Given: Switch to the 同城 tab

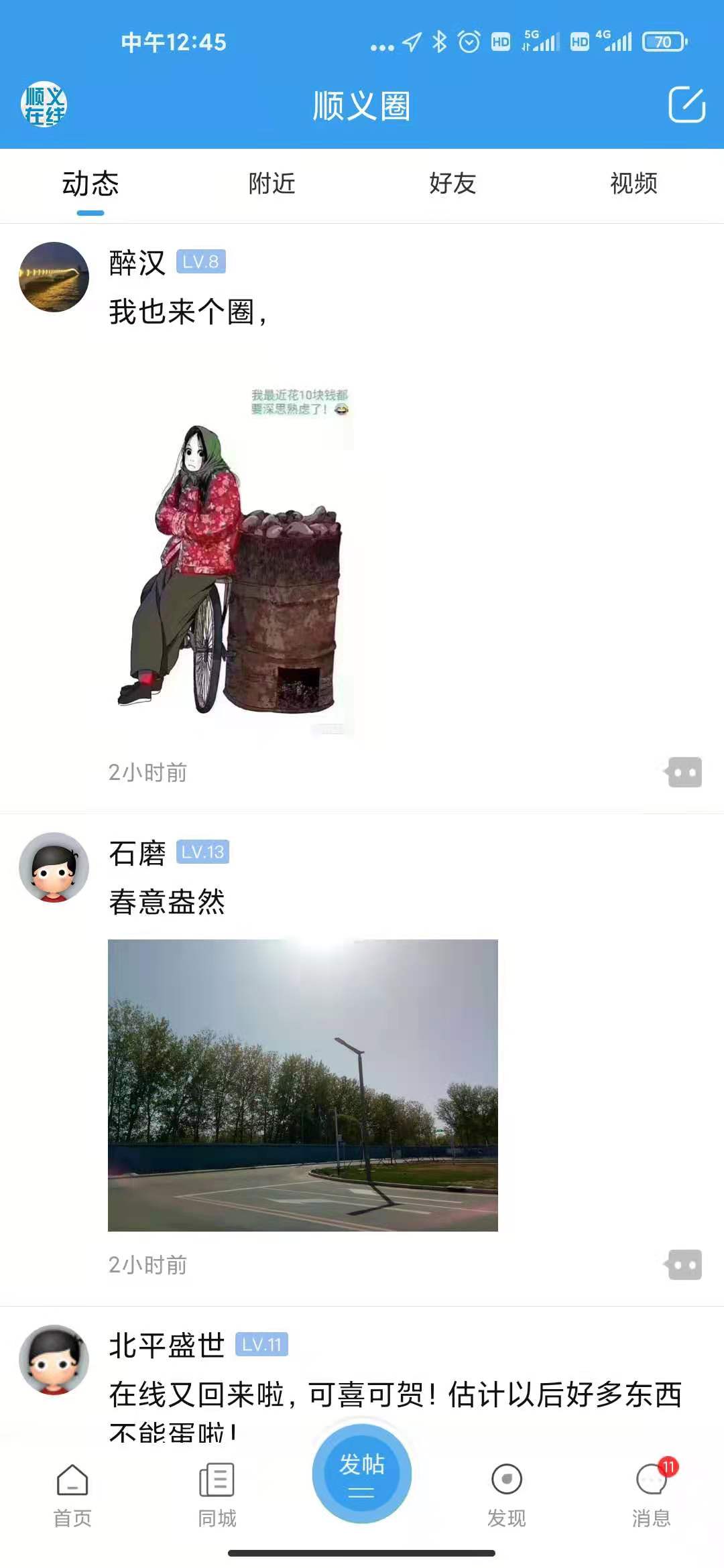Looking at the screenshot, I should (217, 1493).
